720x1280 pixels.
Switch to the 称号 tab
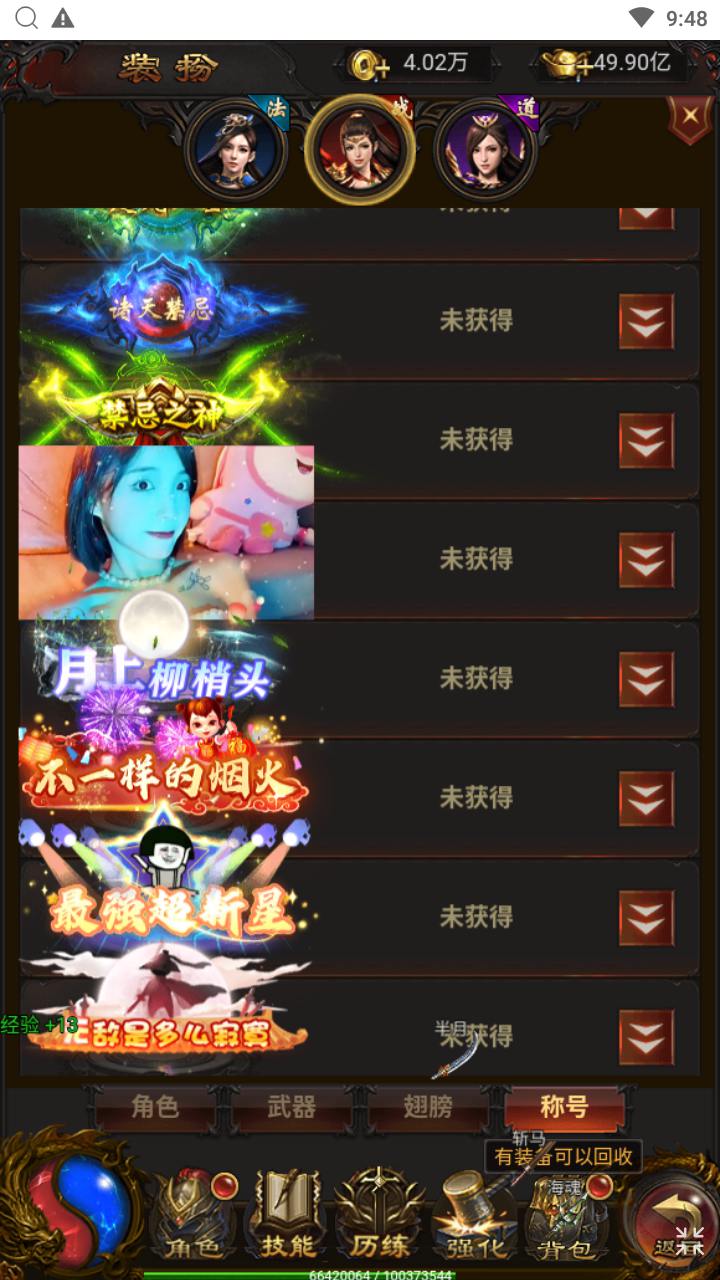[x=564, y=1107]
